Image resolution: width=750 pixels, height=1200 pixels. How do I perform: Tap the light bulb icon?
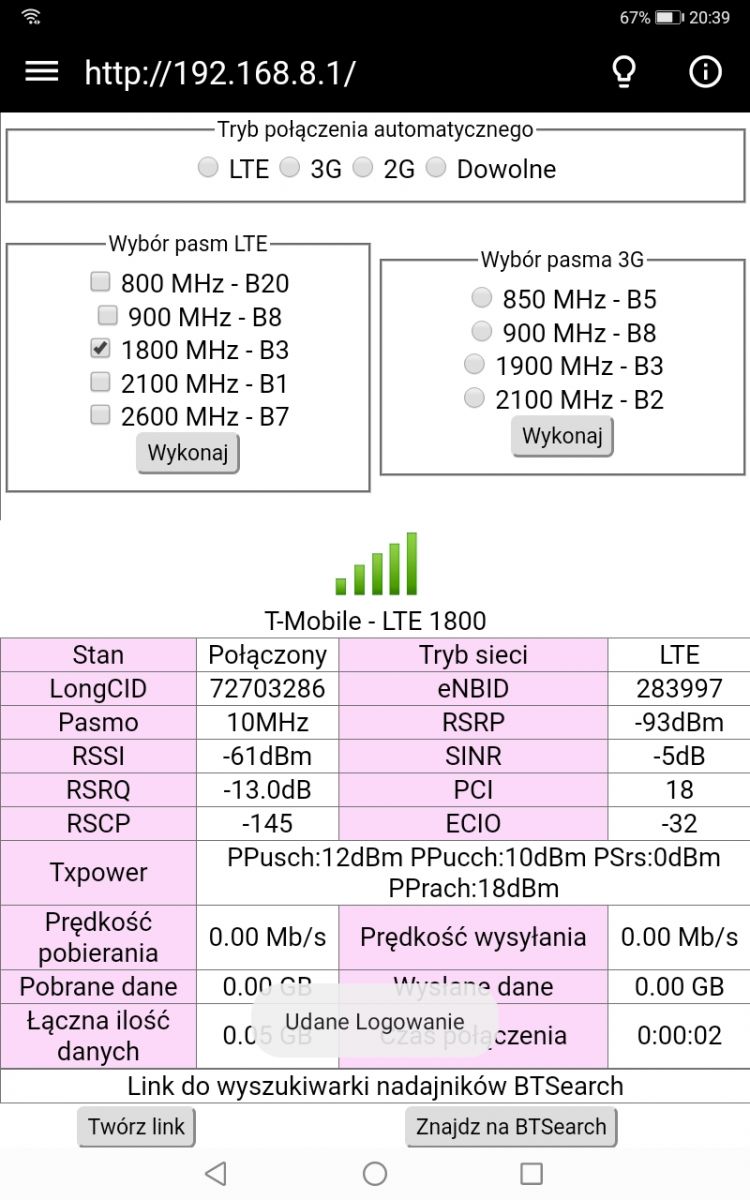[624, 72]
